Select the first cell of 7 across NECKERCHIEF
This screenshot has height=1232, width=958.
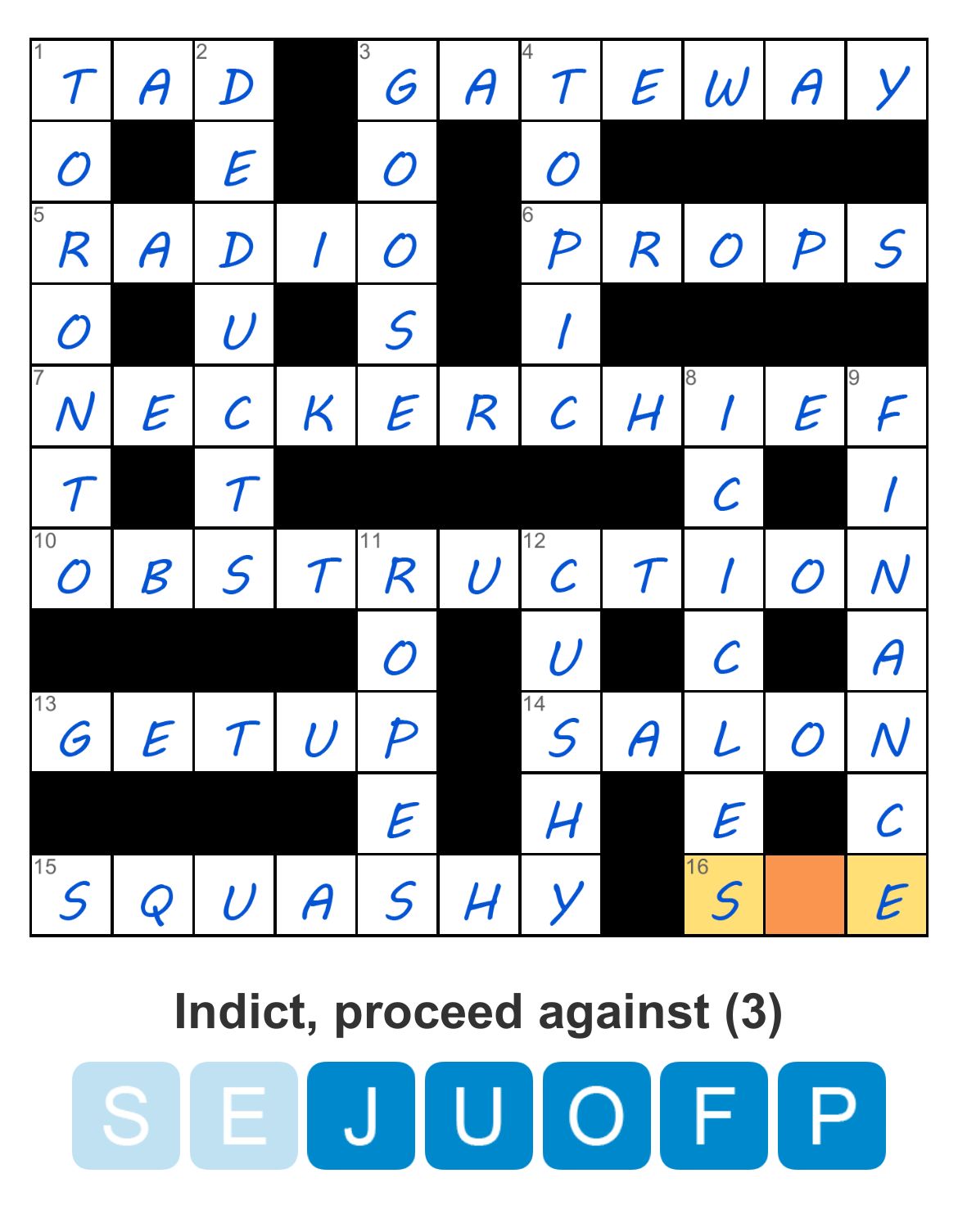point(72,407)
